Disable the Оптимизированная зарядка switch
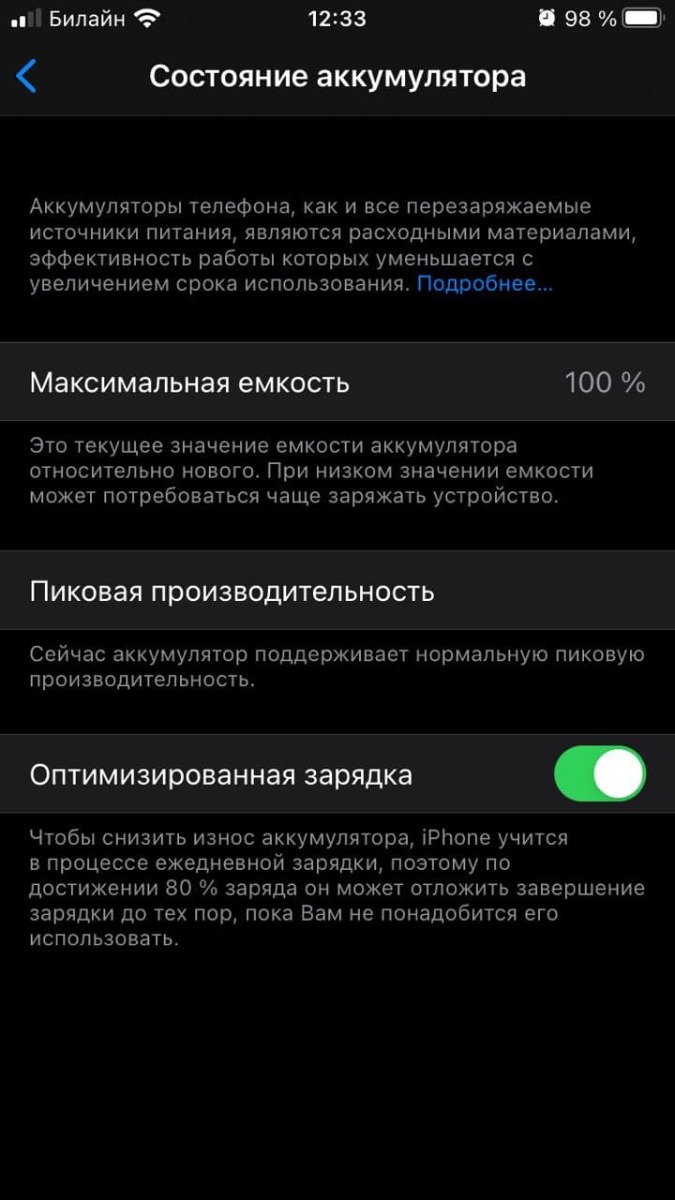 coord(600,774)
